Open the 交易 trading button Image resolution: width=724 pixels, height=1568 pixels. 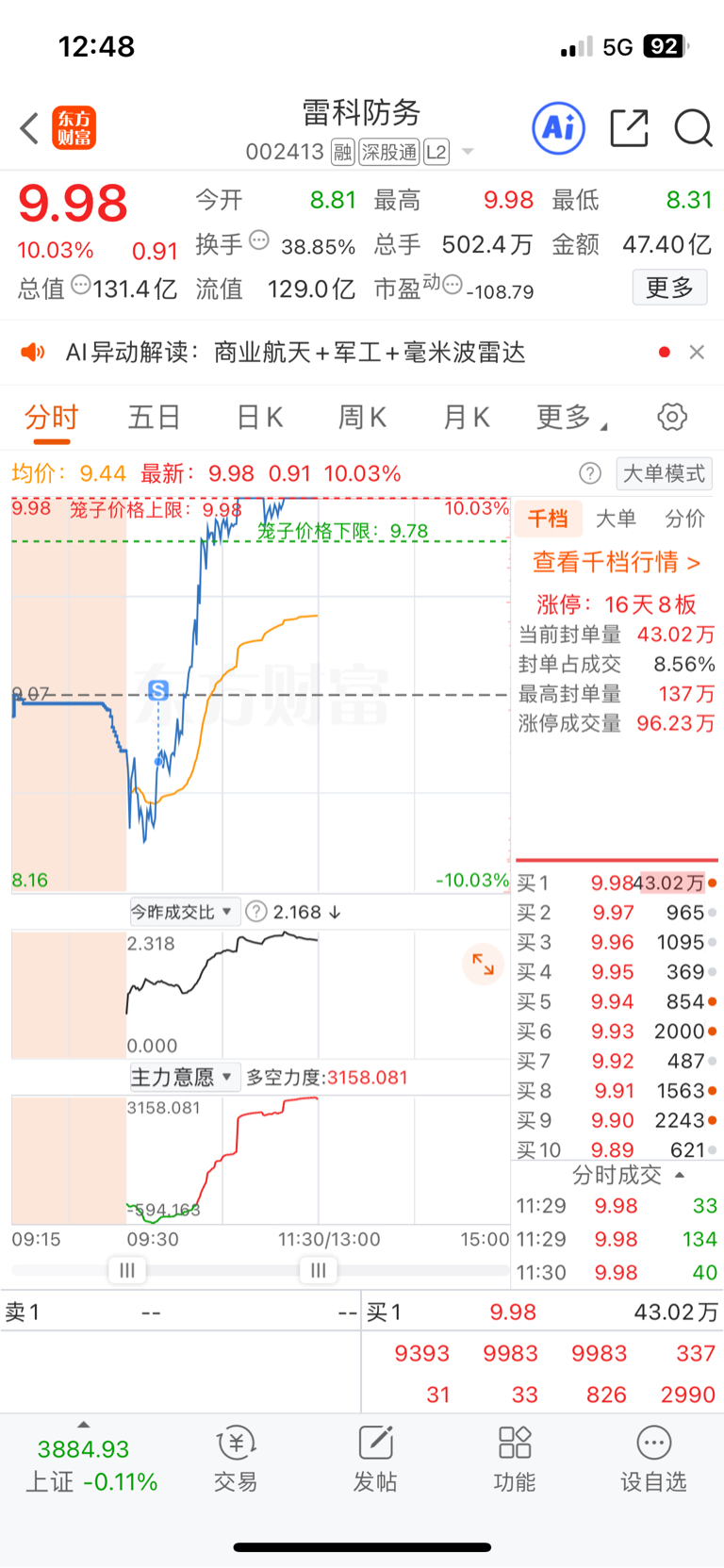[x=236, y=1459]
